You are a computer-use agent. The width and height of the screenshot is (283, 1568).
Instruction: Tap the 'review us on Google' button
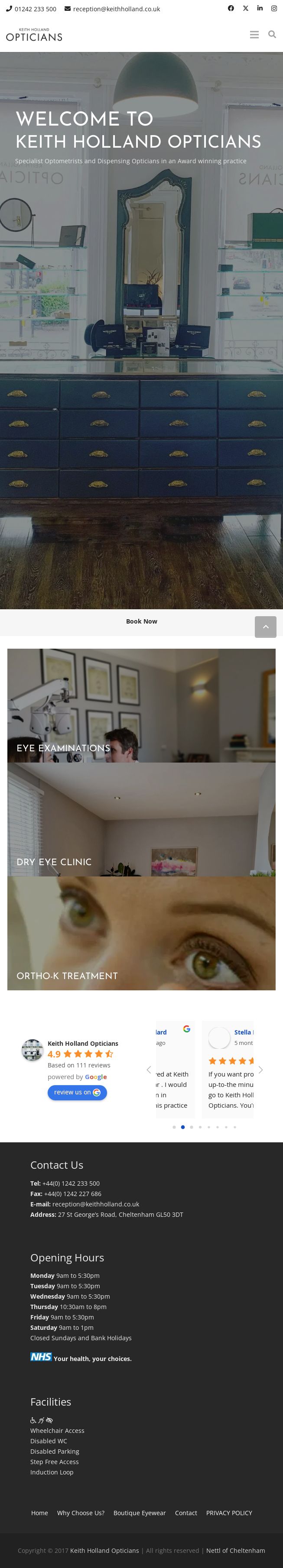coord(77,1093)
